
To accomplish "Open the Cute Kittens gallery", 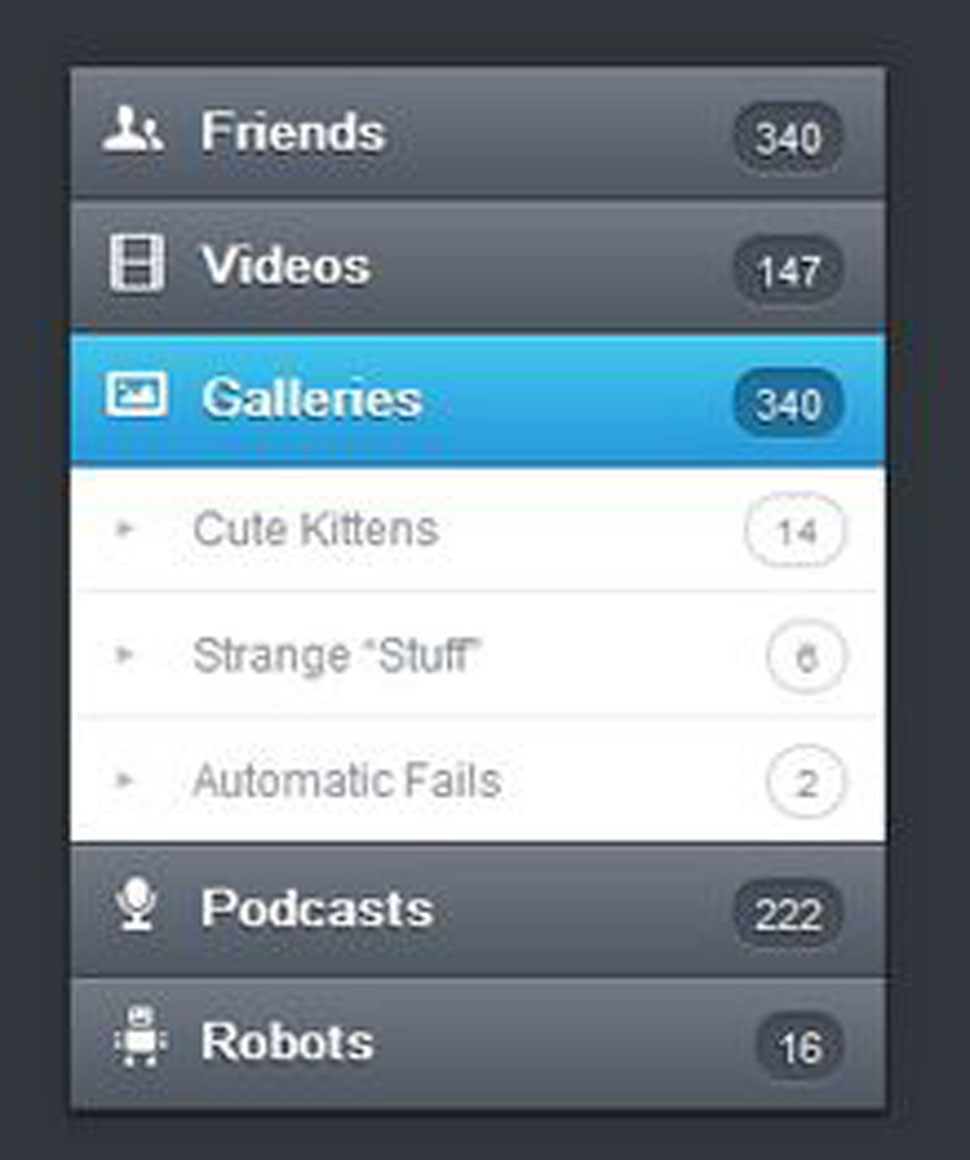I will coord(315,529).
